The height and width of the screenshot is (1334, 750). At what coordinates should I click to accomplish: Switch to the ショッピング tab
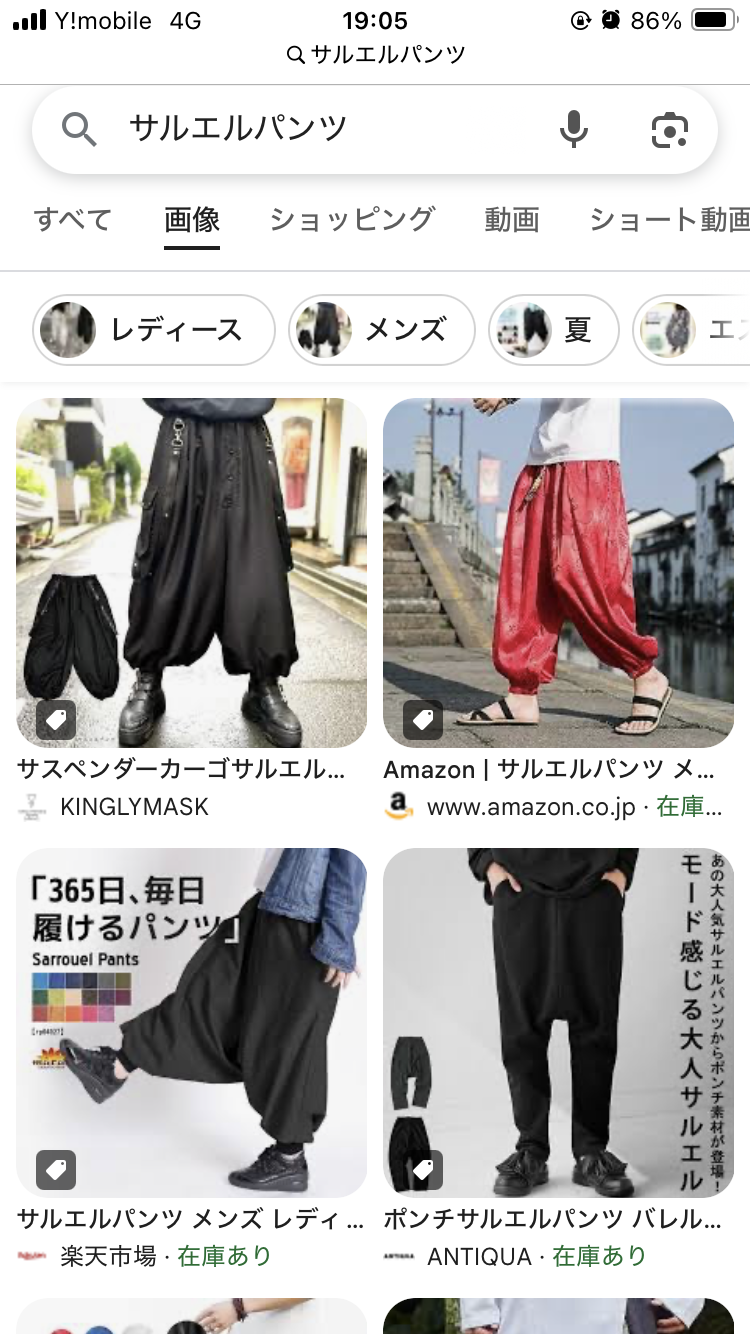tap(352, 219)
